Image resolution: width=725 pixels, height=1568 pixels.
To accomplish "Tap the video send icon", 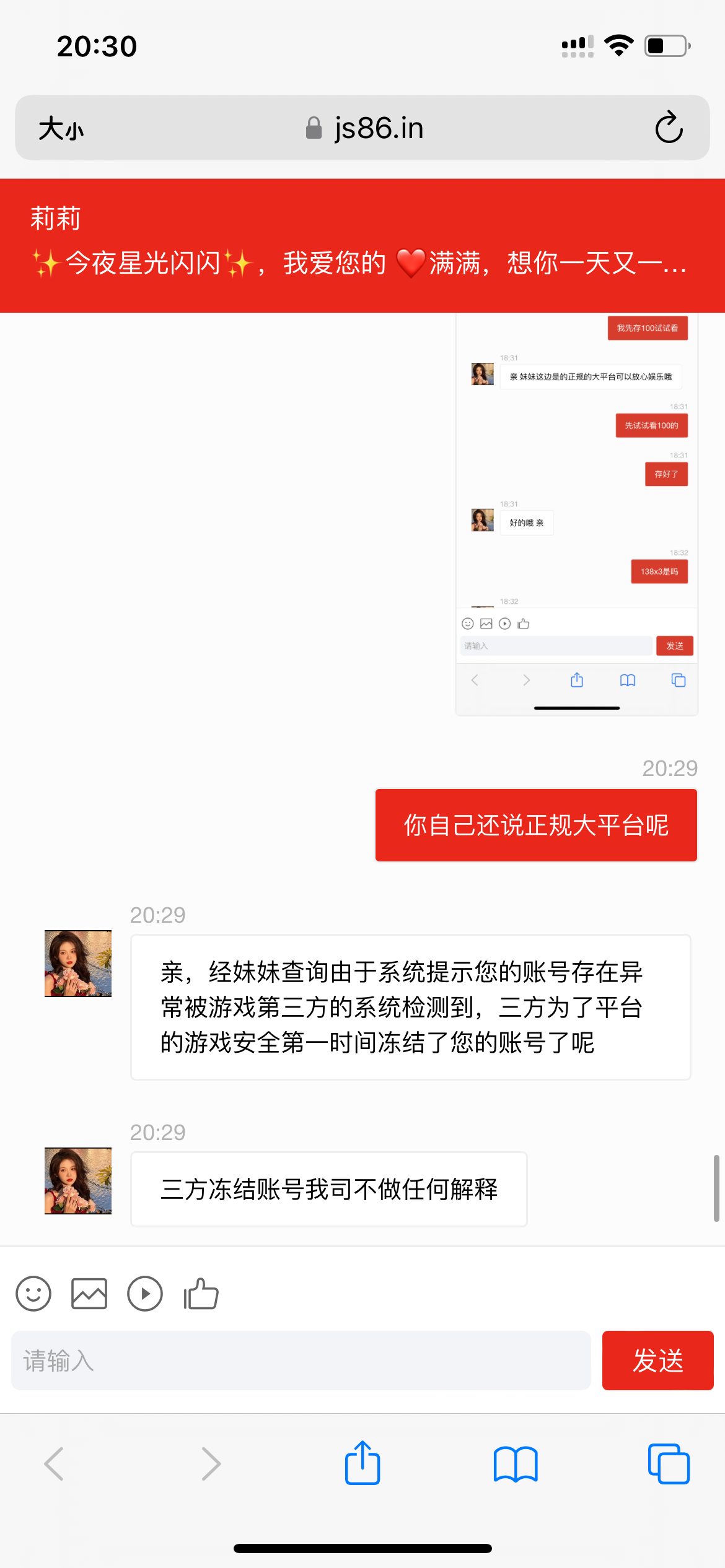I will click(x=145, y=1294).
